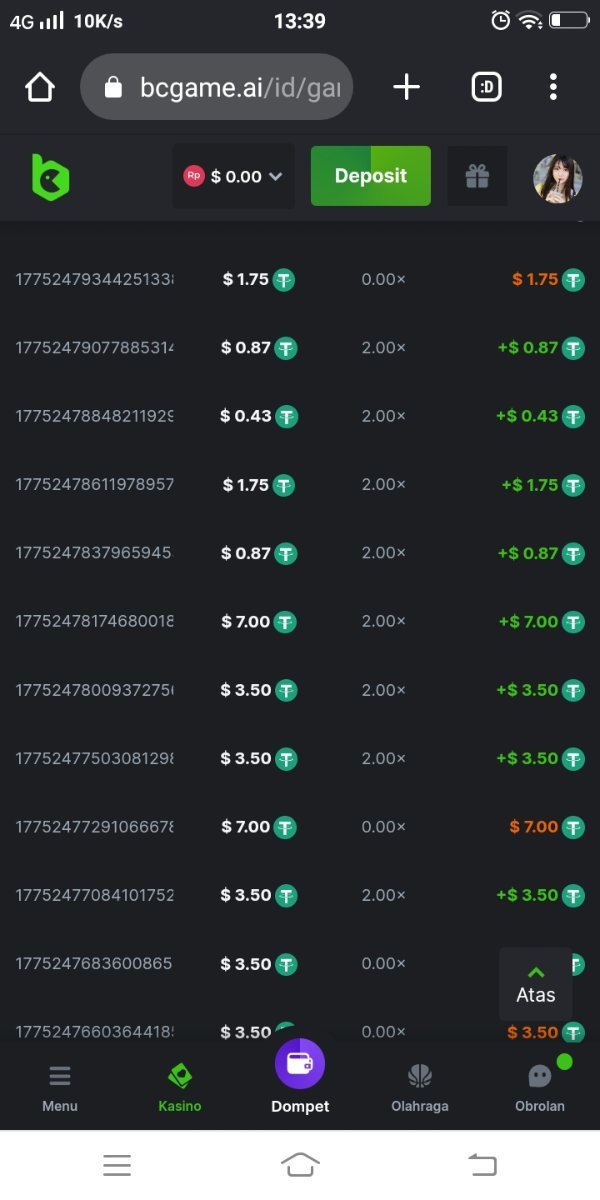Open a new browser tab
Image resolution: width=600 pixels, height=1200 pixels.
pyautogui.click(x=406, y=88)
